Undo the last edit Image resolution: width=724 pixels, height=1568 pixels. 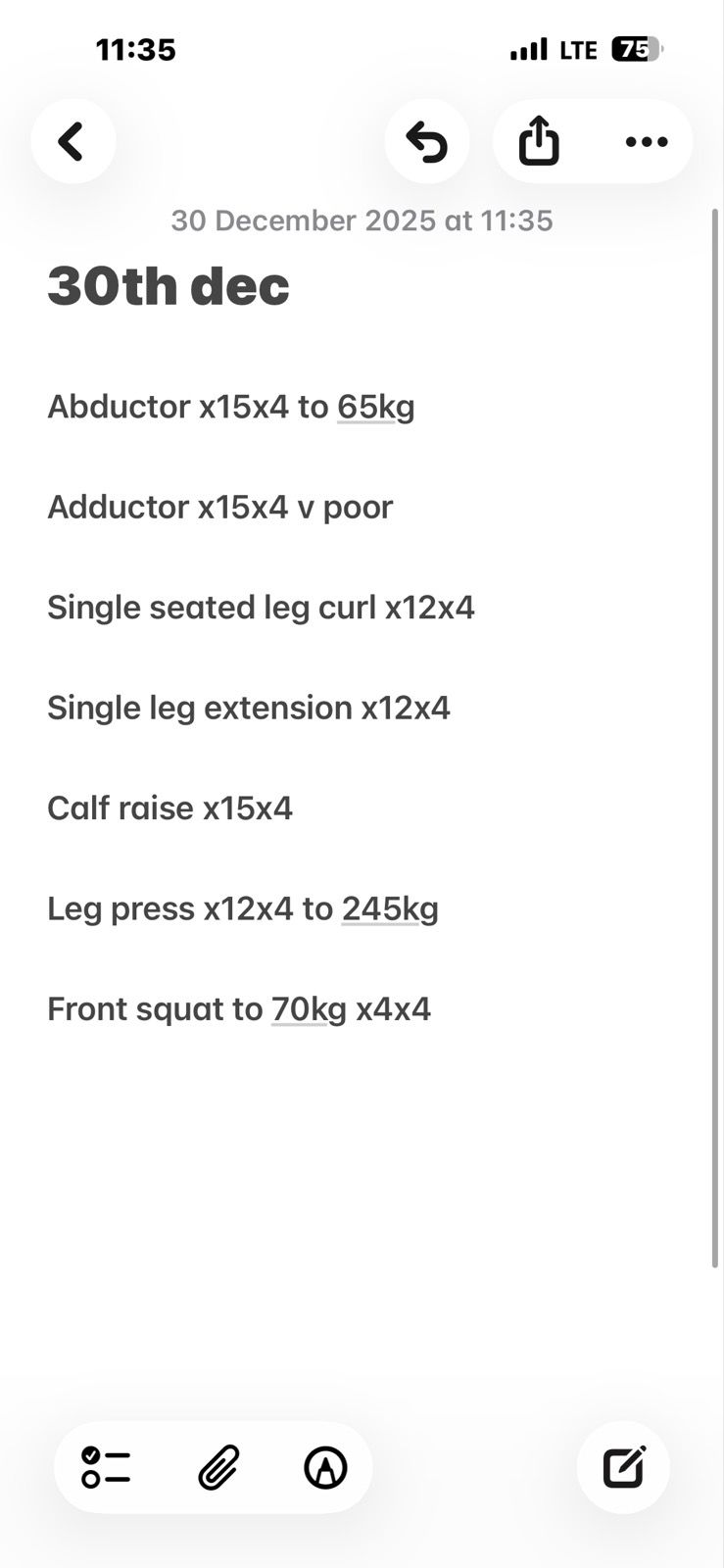[x=427, y=142]
